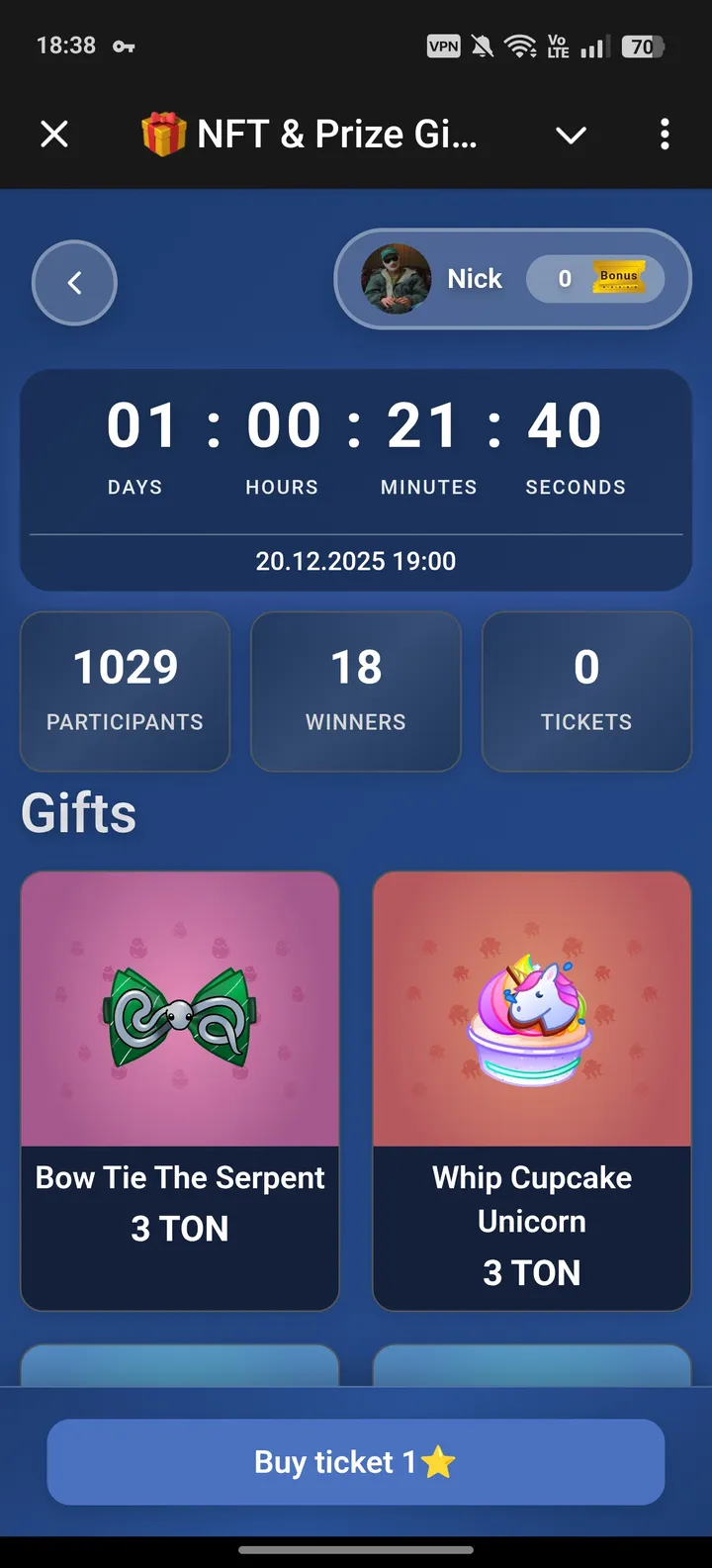This screenshot has height=1568, width=712.
Task: Tap the TICKETS counter showing 0
Action: (586, 691)
